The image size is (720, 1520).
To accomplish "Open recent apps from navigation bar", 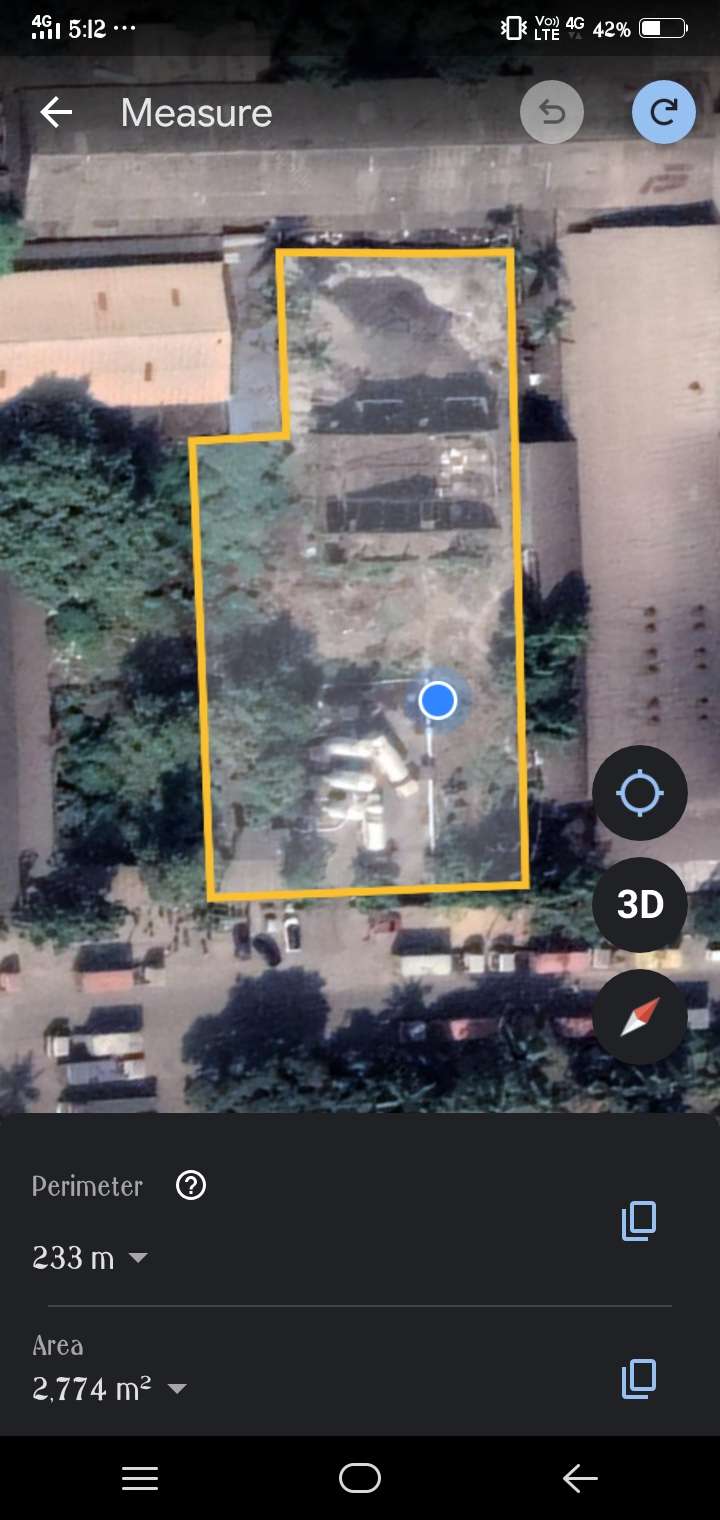I will [x=140, y=1479].
